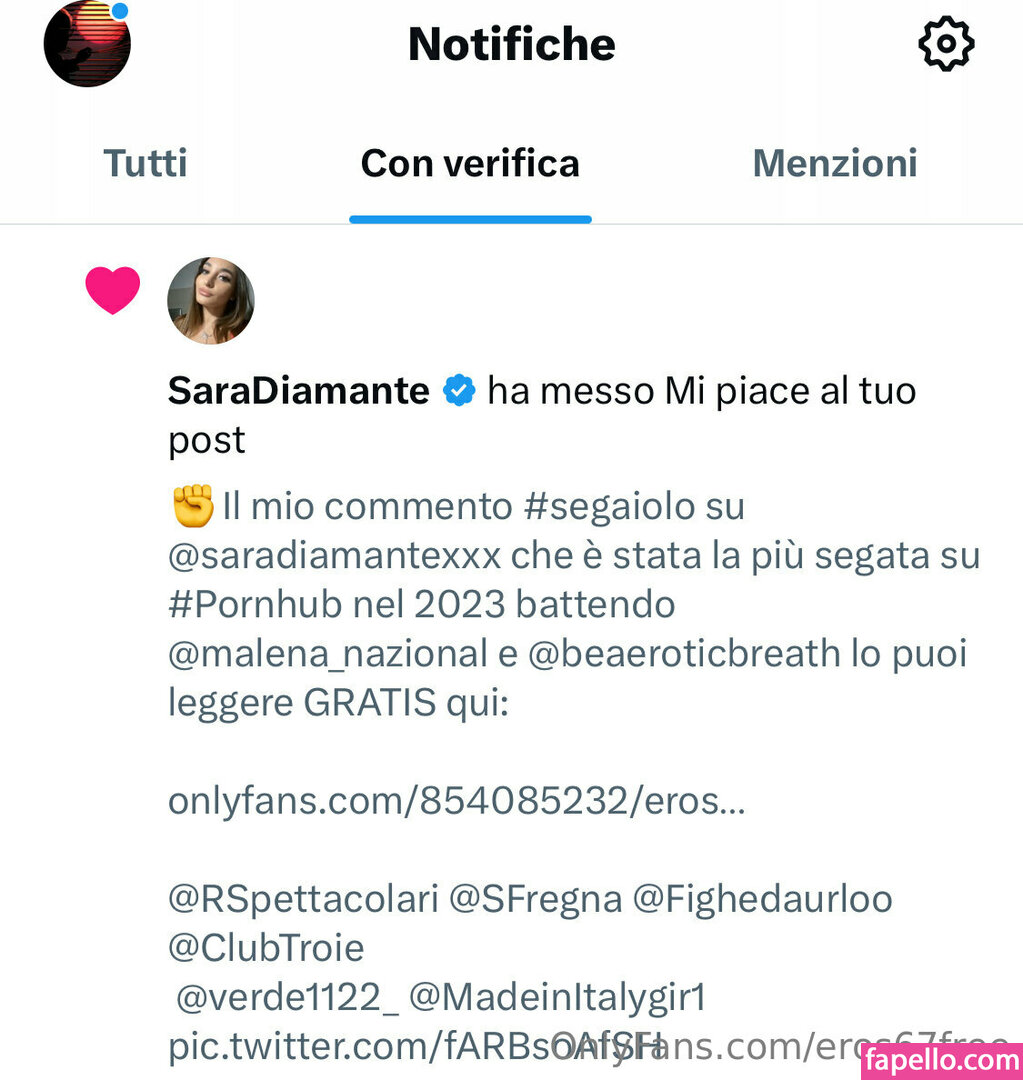Select the Con verifica tab
This screenshot has width=1023, height=1080.
click(x=470, y=163)
